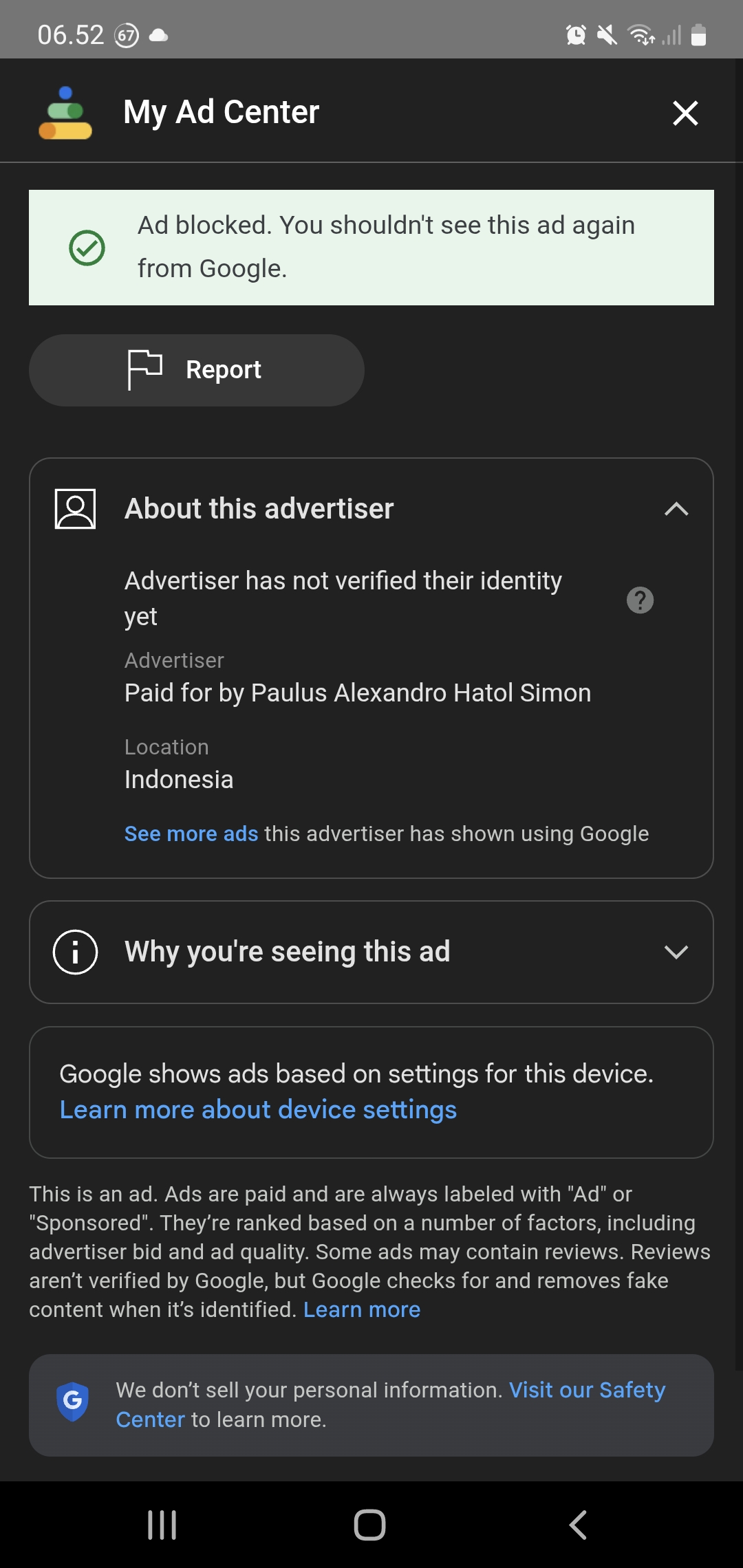Go to the home screen
Image resolution: width=743 pixels, height=1568 pixels.
point(370,1525)
